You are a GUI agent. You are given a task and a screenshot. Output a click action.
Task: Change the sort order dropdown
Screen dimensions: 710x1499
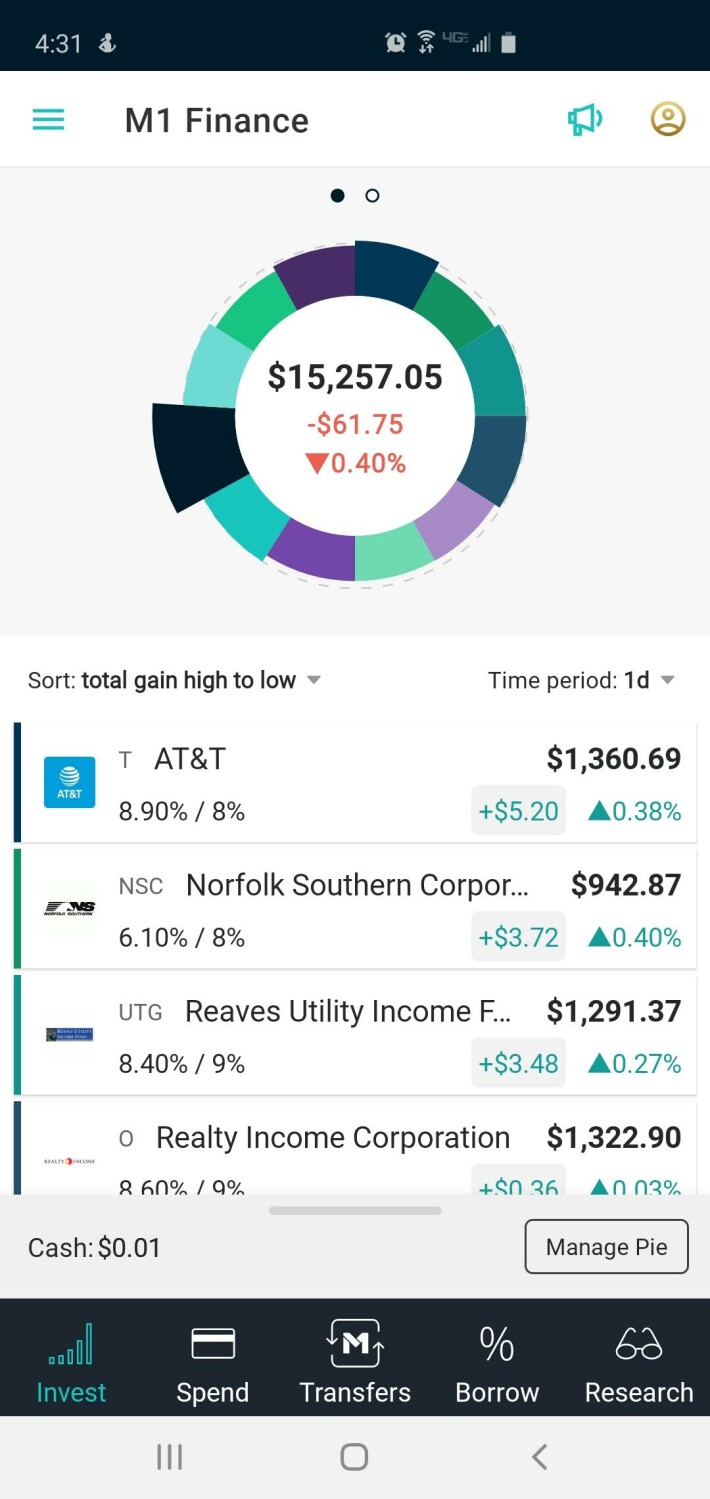(175, 681)
